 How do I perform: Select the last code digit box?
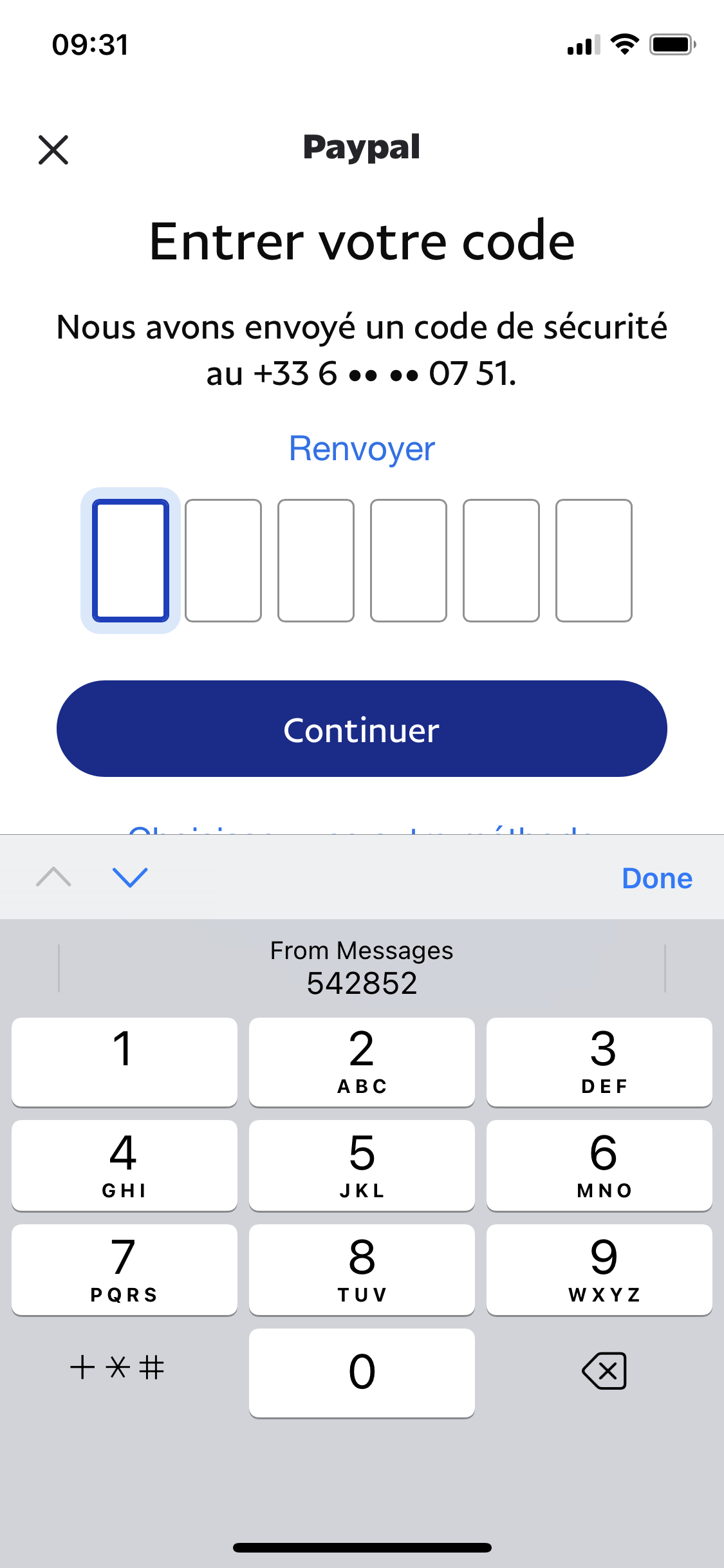593,560
